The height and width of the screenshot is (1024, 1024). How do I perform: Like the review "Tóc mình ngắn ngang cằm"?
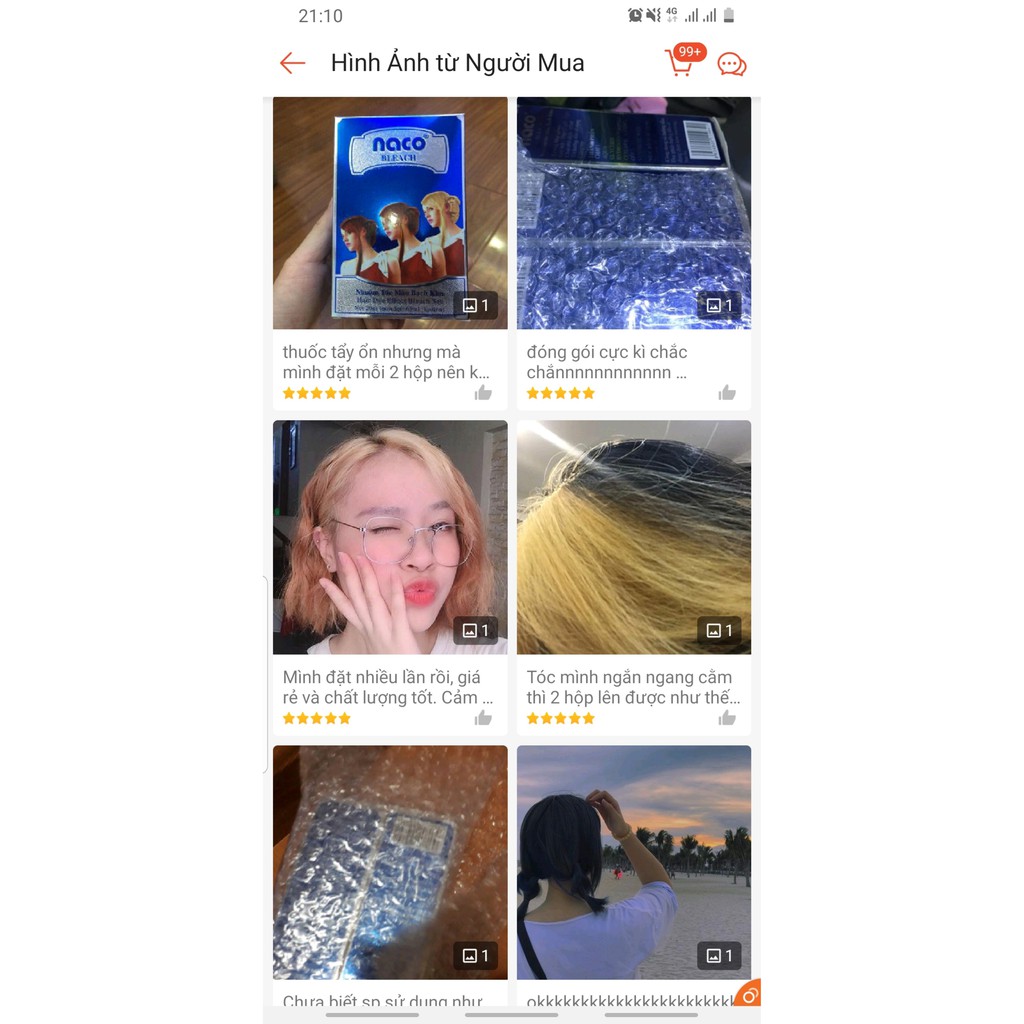click(x=727, y=717)
